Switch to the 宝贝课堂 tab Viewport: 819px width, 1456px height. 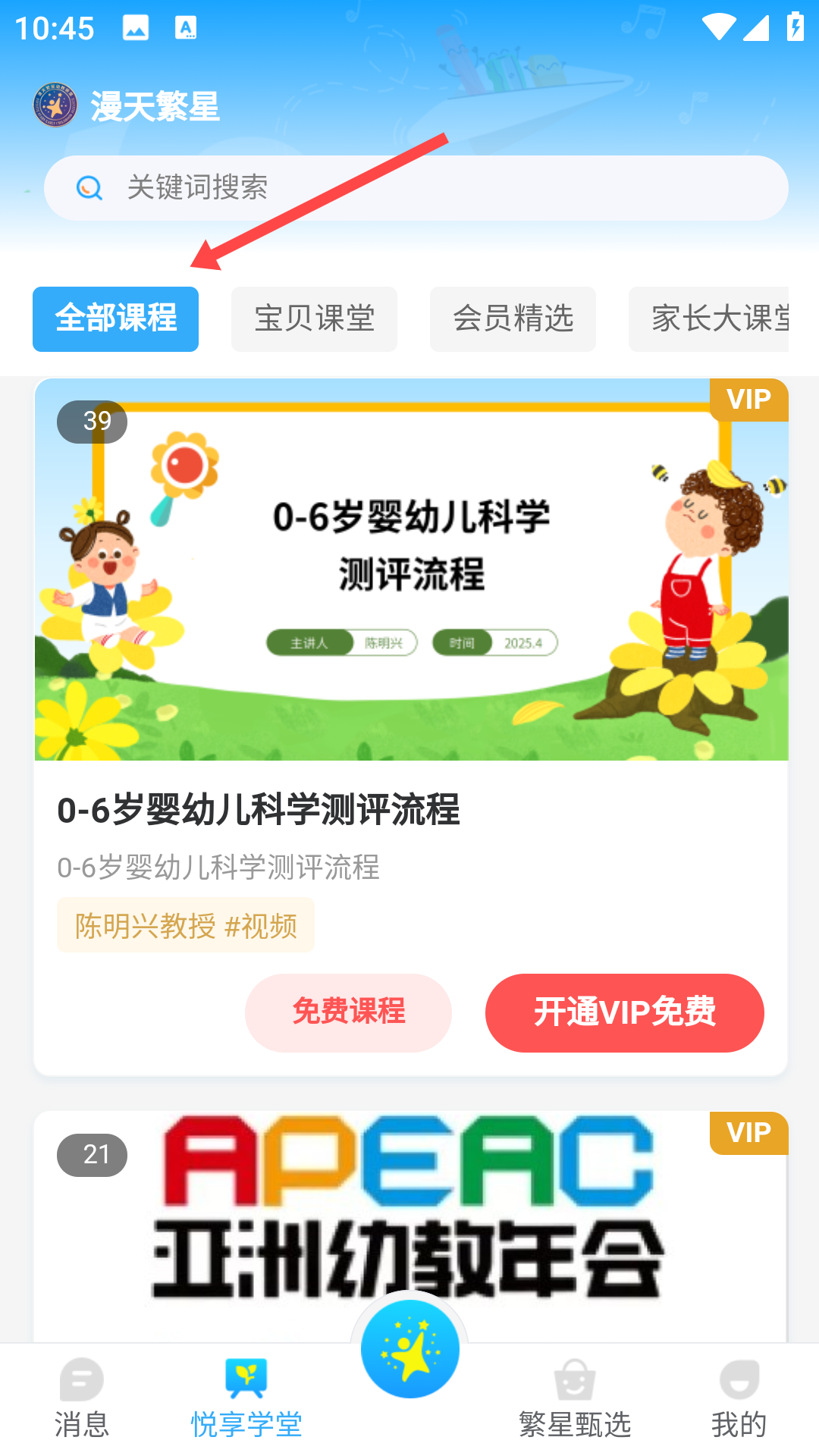[x=314, y=318]
